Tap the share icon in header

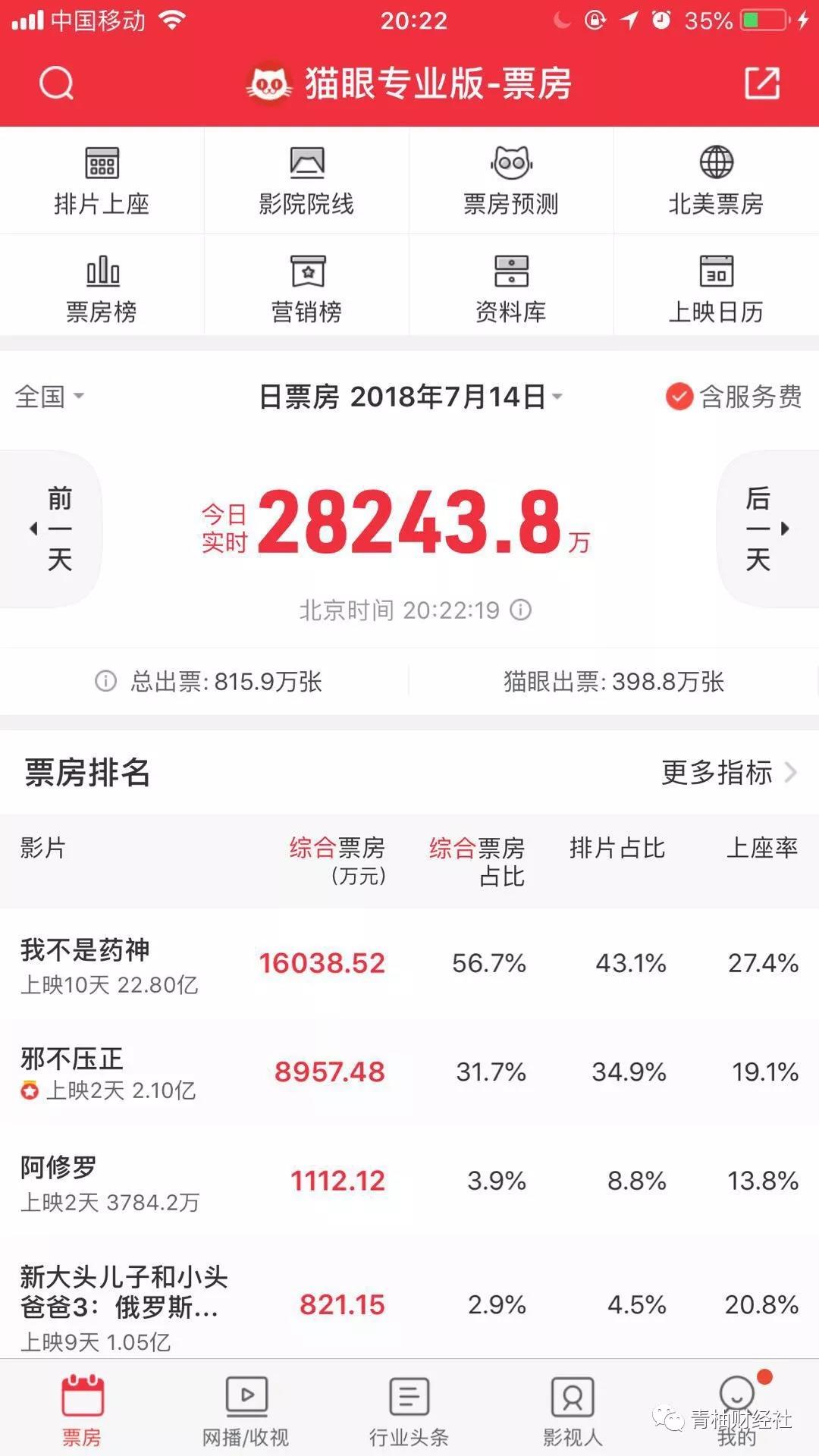[761, 83]
